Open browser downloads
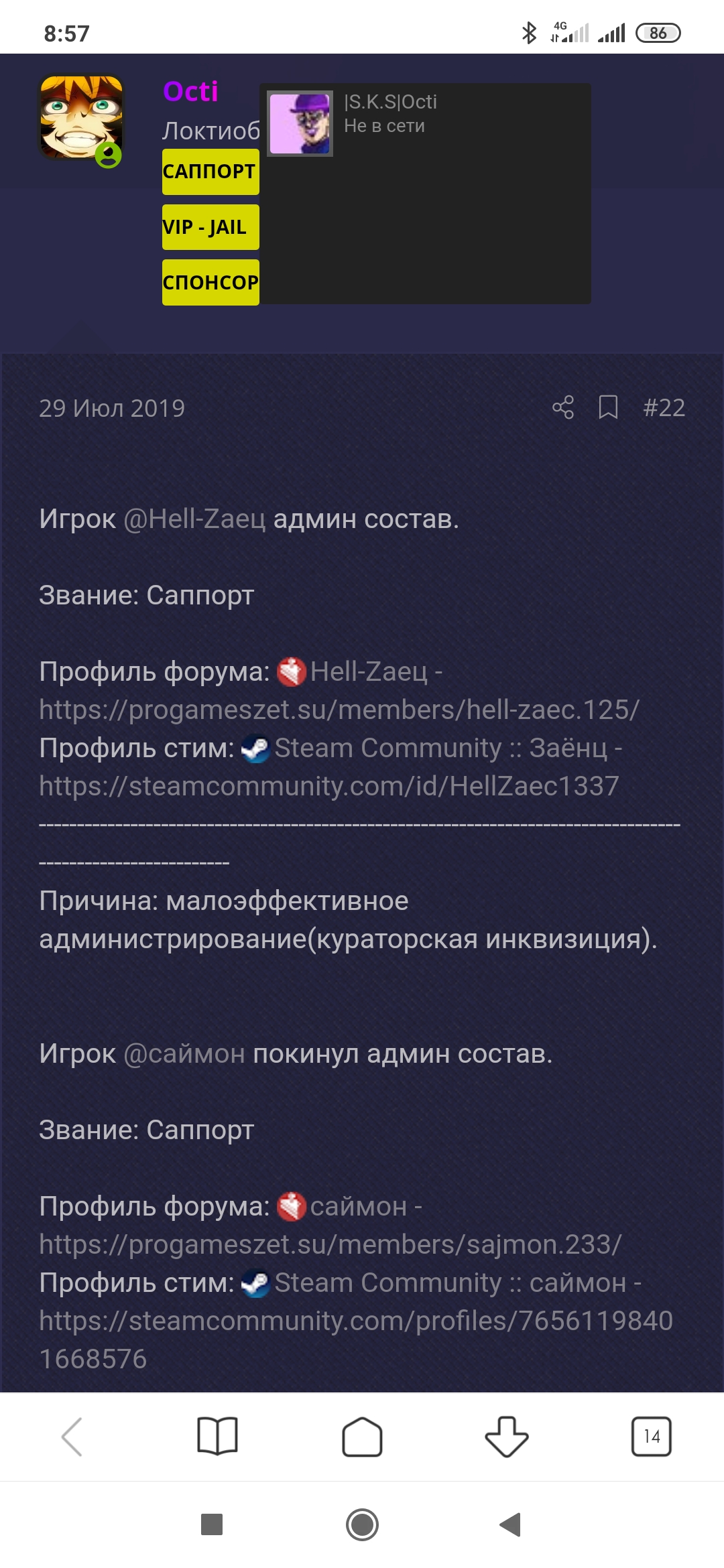The height and width of the screenshot is (1568, 724). 507,1437
